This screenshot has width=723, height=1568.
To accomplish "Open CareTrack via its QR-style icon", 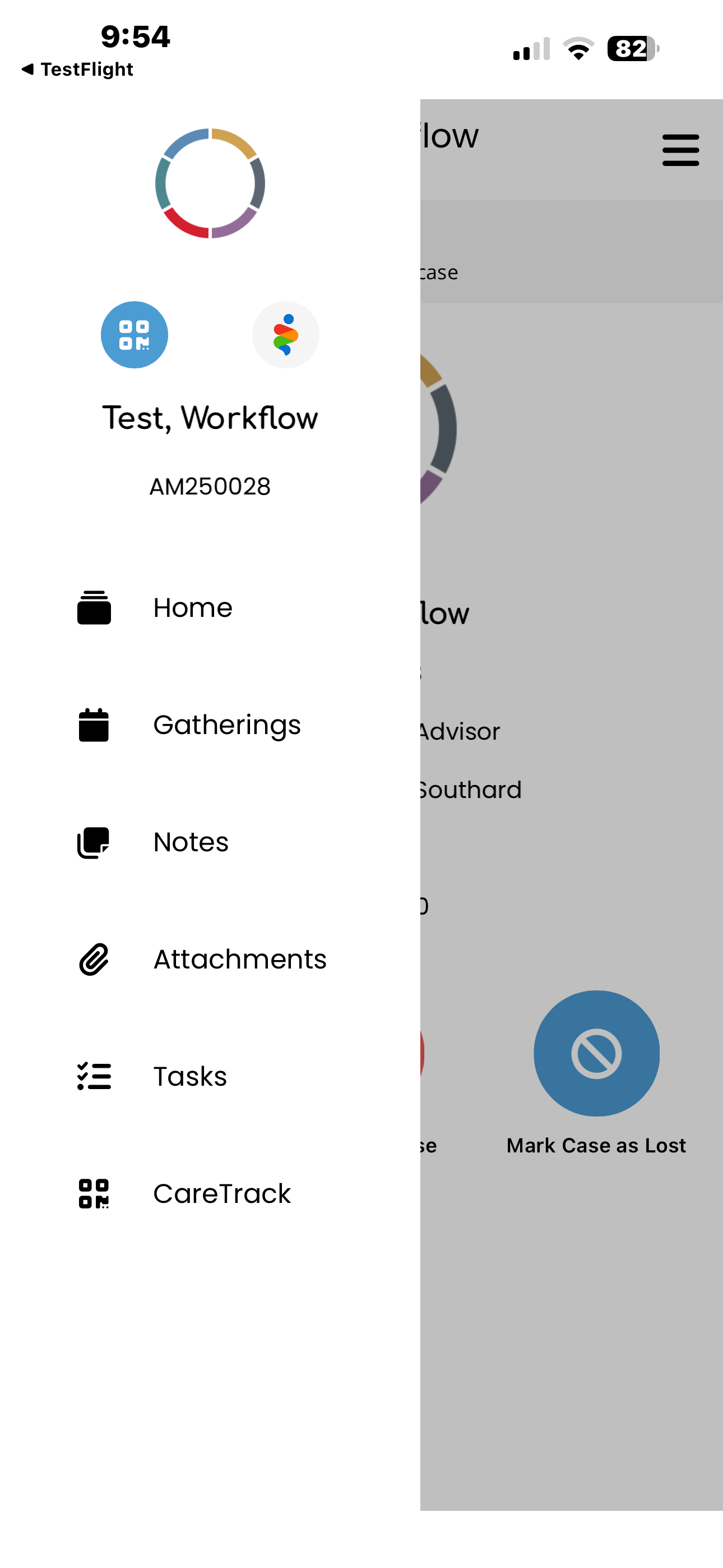I will (94, 1193).
